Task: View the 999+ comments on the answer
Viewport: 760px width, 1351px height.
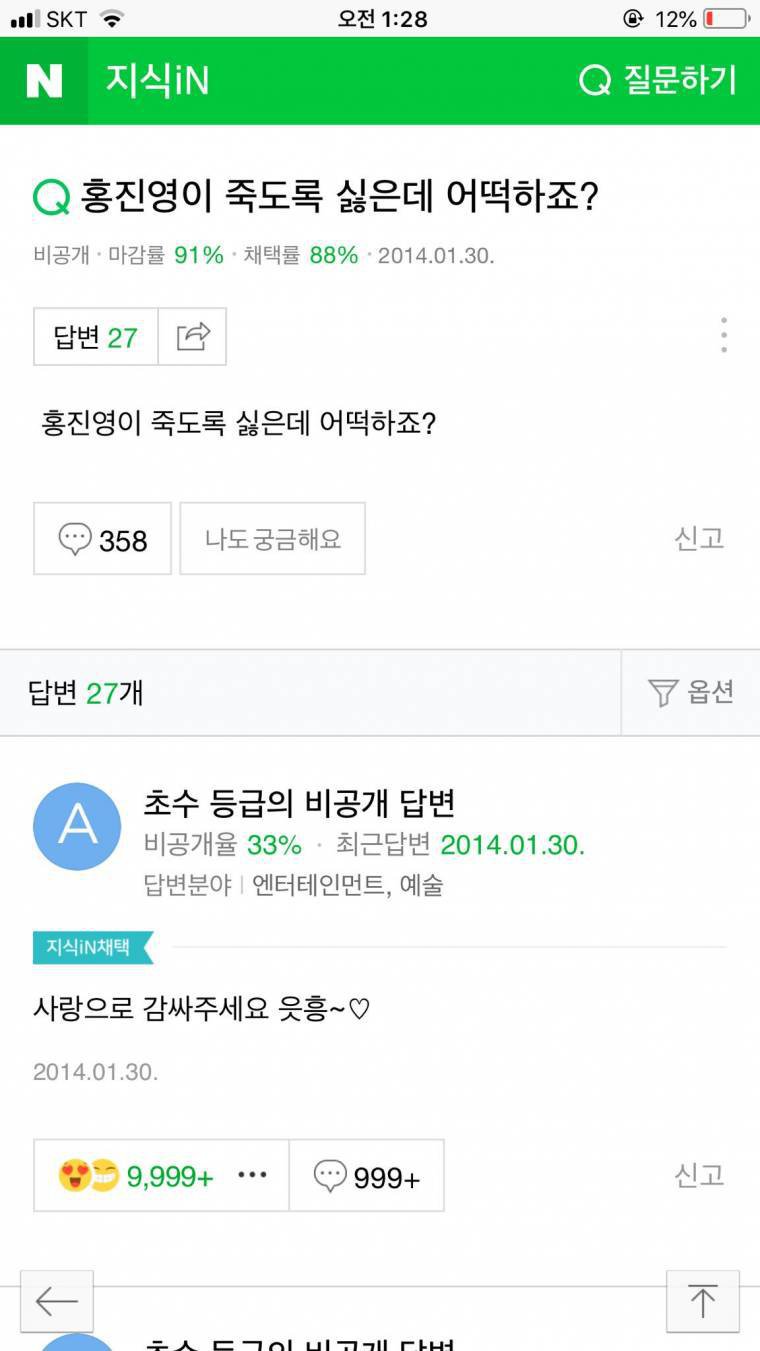Action: coord(367,1176)
